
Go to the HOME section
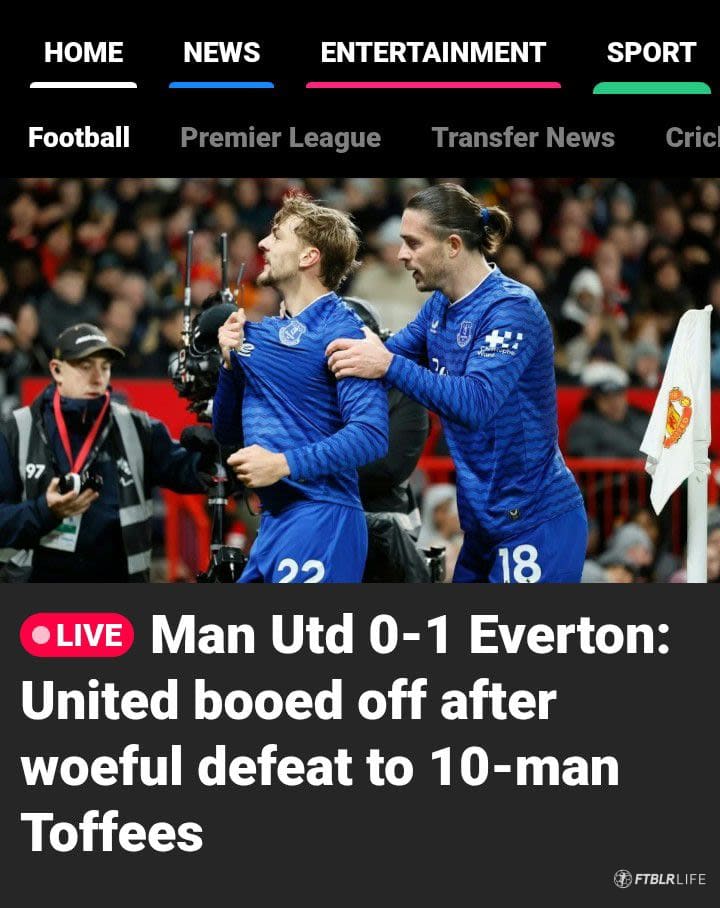(x=83, y=53)
